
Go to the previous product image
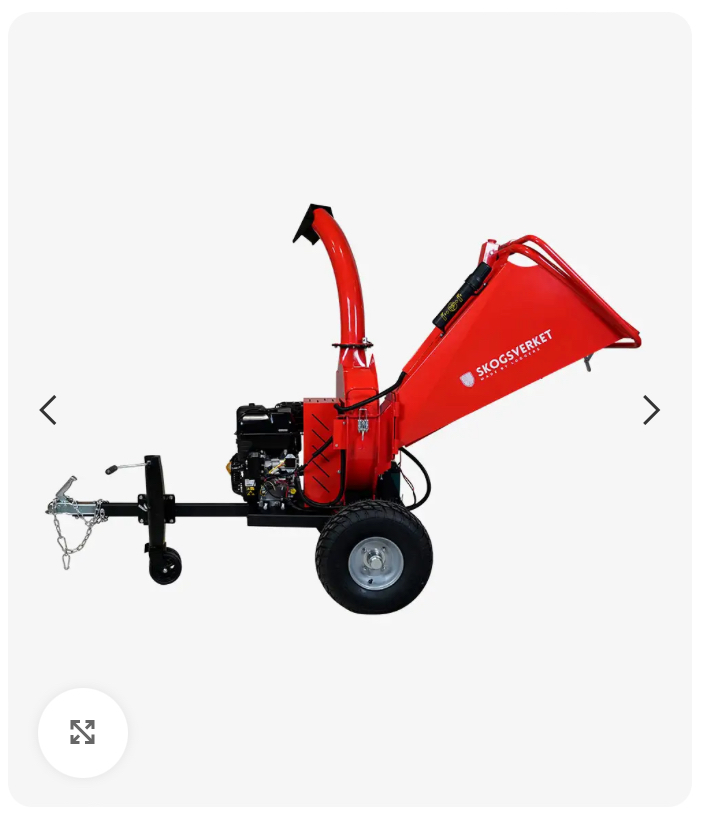point(48,410)
